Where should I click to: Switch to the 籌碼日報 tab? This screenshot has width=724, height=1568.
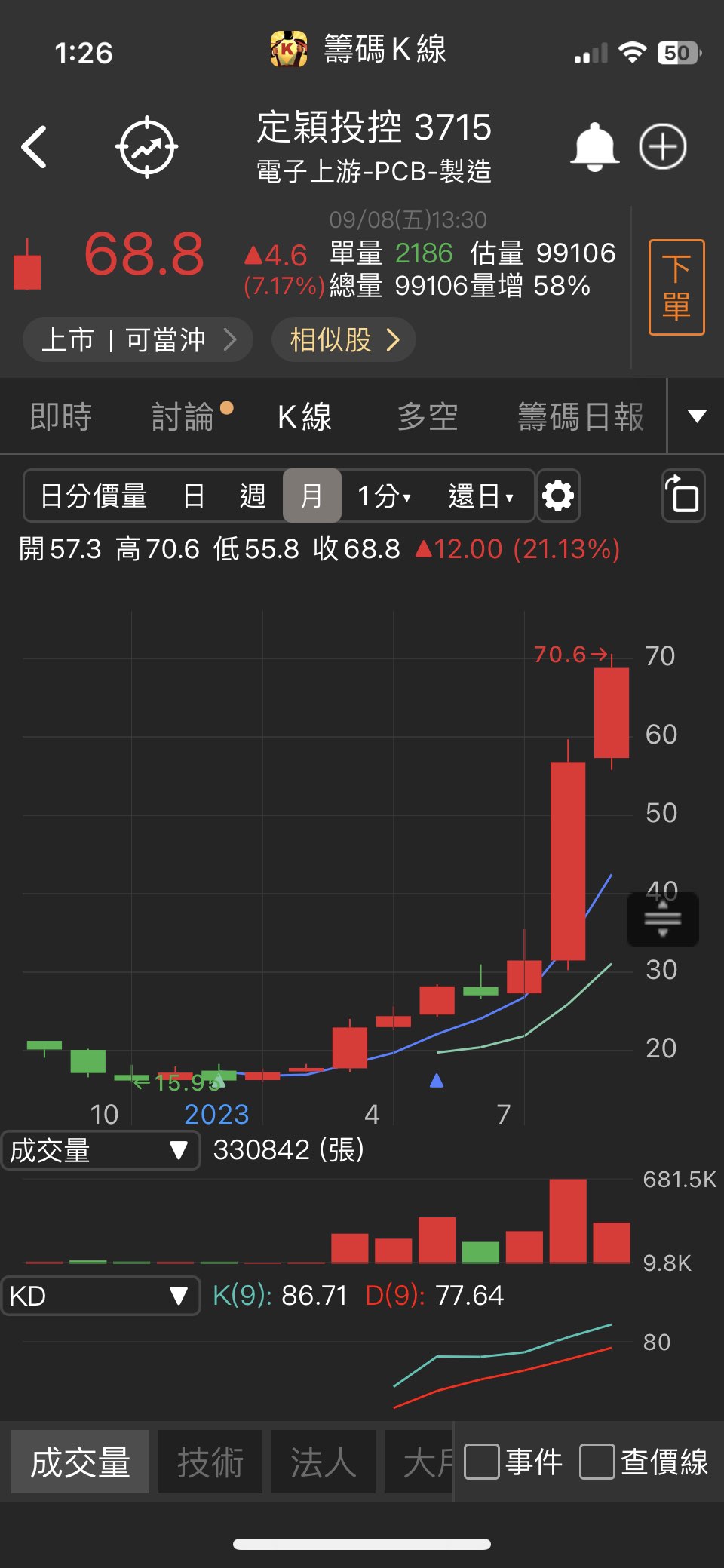[x=581, y=417]
